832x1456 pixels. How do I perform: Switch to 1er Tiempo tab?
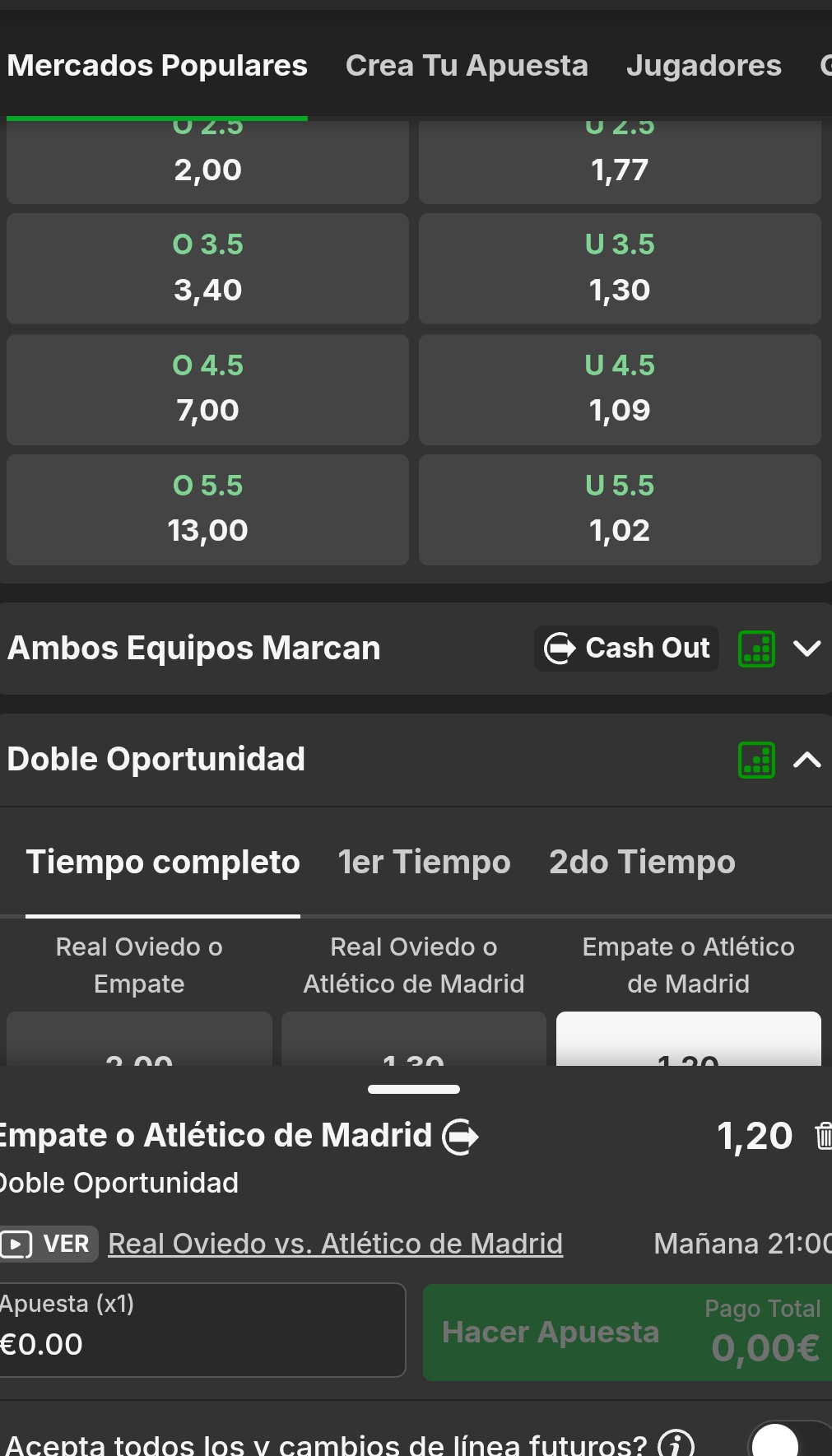(x=424, y=863)
